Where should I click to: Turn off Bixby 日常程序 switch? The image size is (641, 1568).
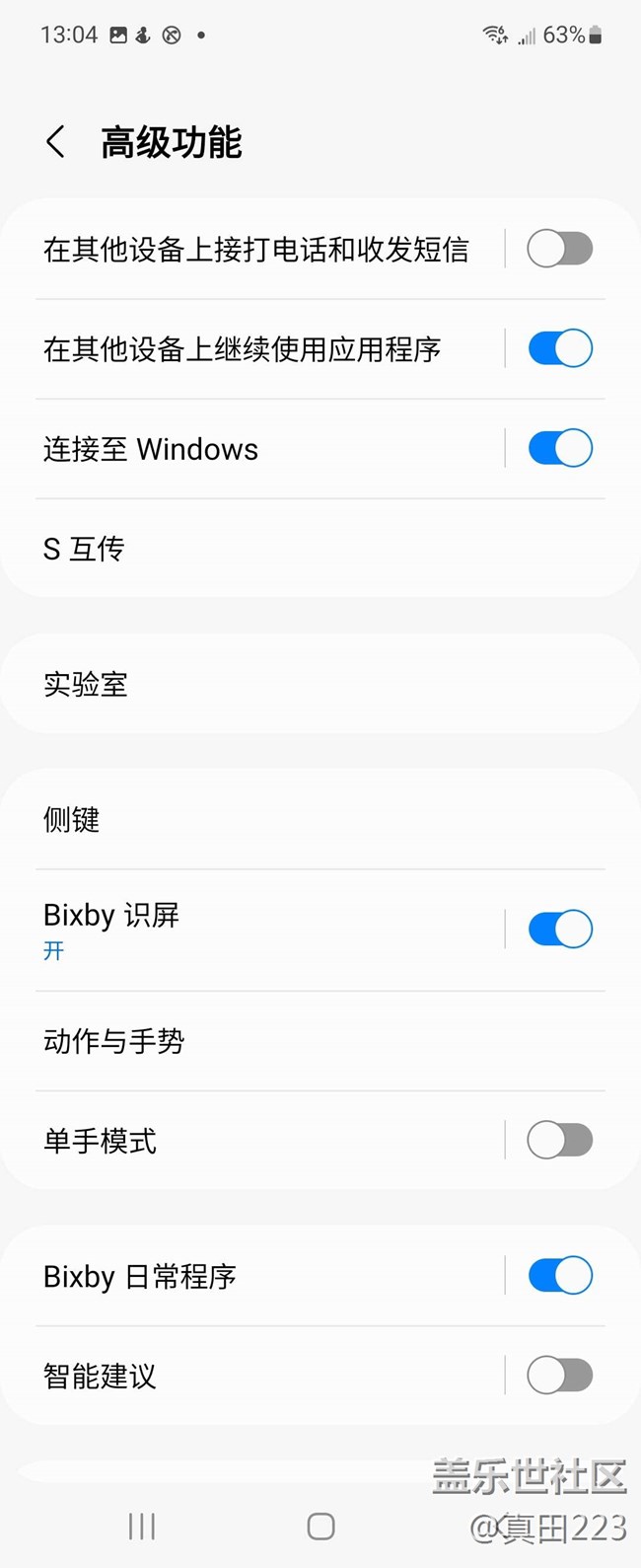pos(559,1276)
